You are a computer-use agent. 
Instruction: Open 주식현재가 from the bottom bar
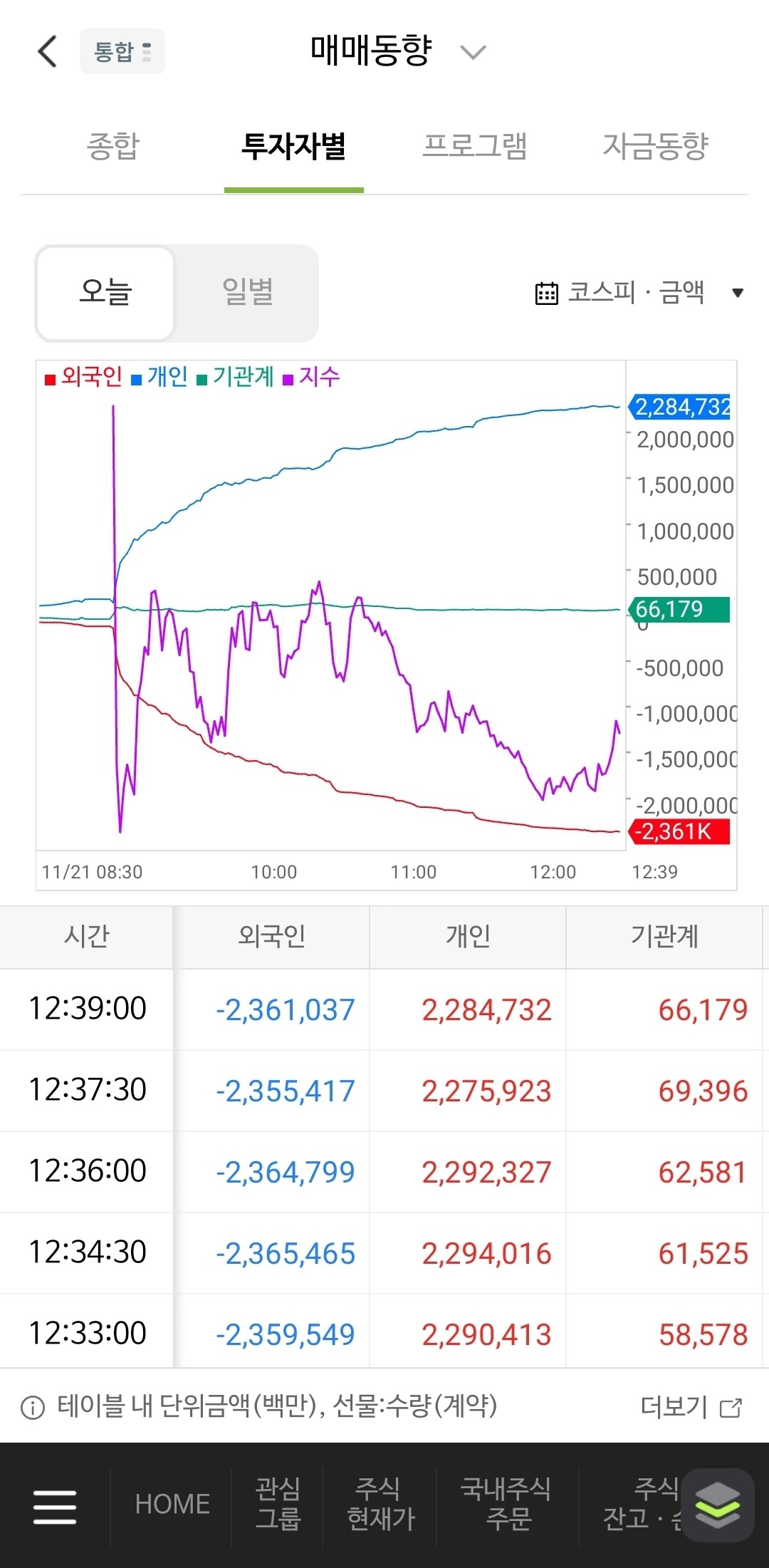pyautogui.click(x=380, y=1504)
